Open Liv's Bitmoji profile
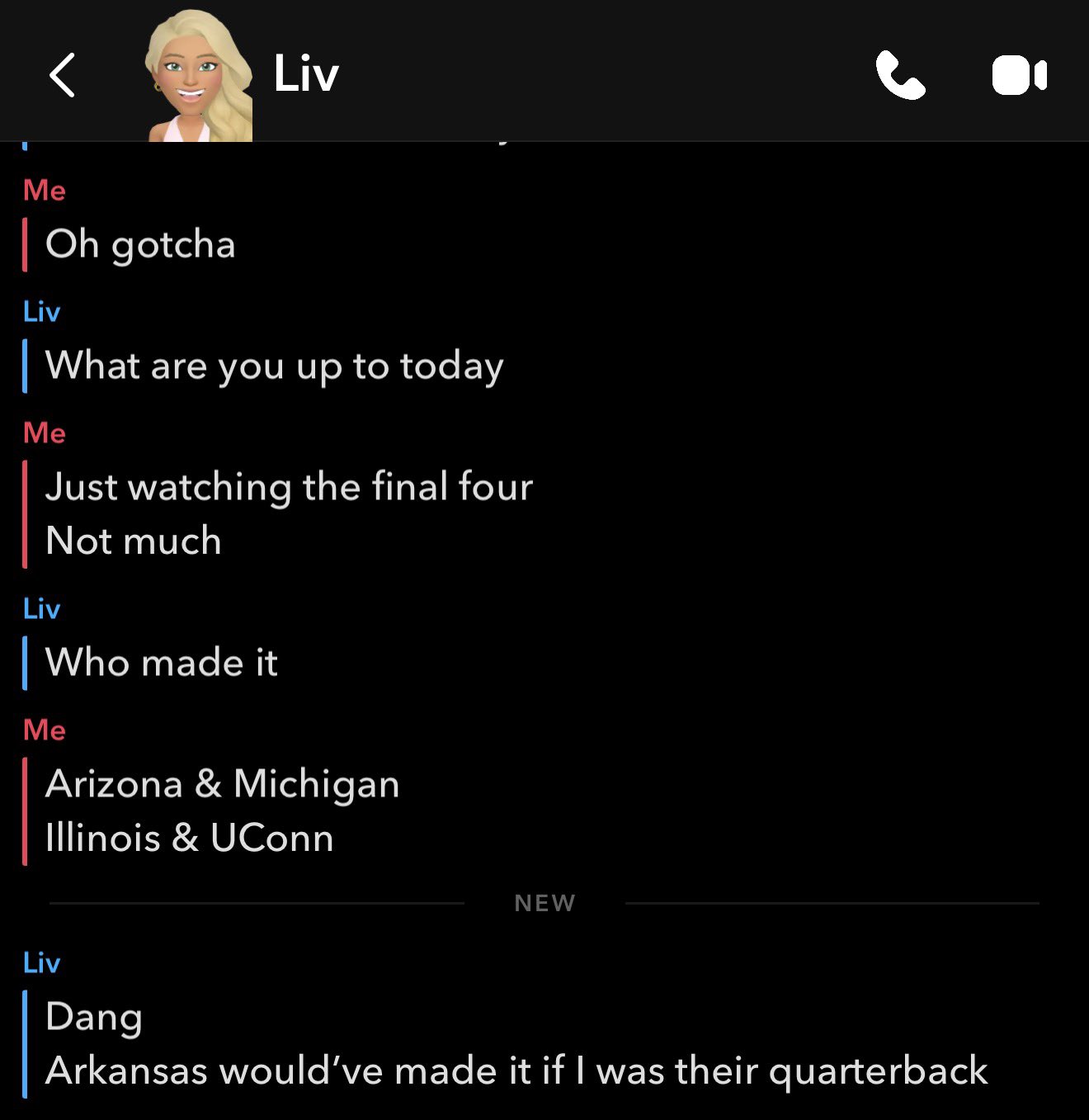 pos(199,77)
